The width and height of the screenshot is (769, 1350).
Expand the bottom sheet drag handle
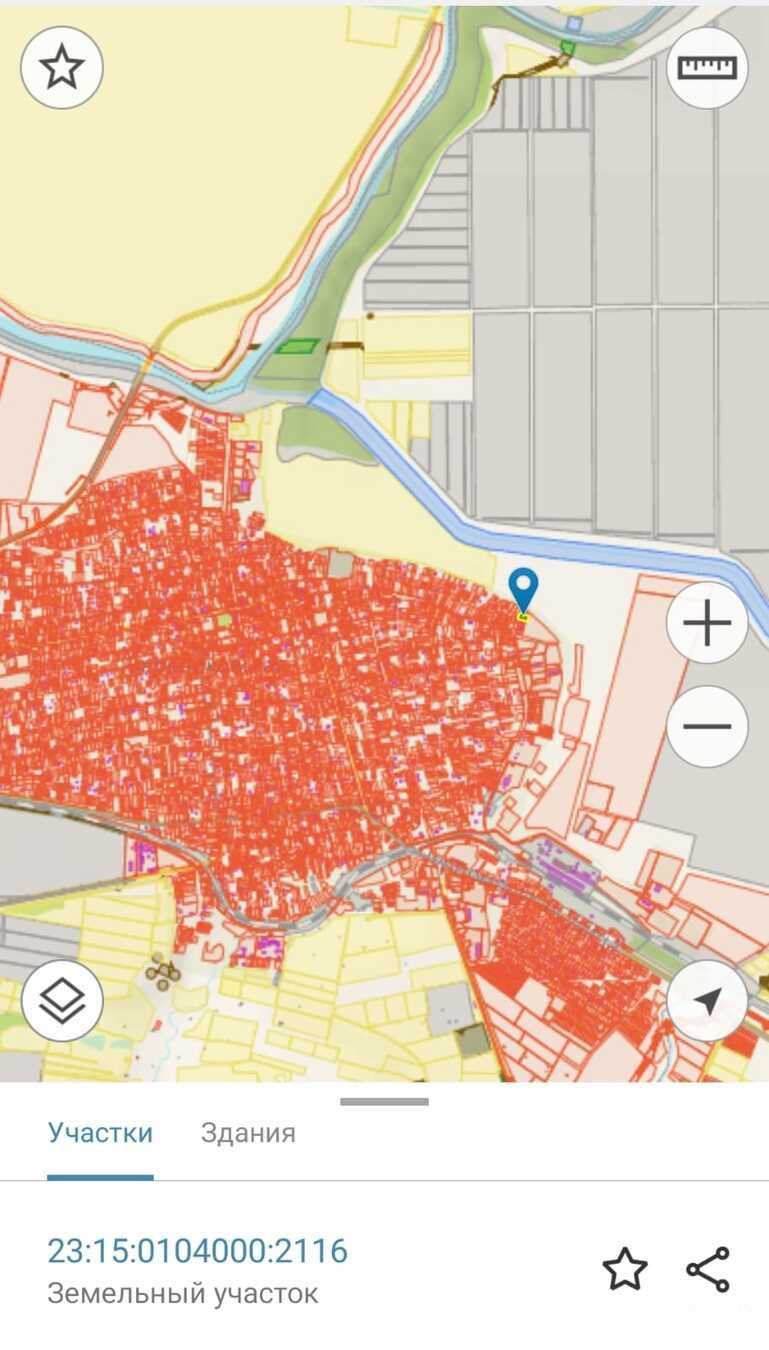point(384,1102)
